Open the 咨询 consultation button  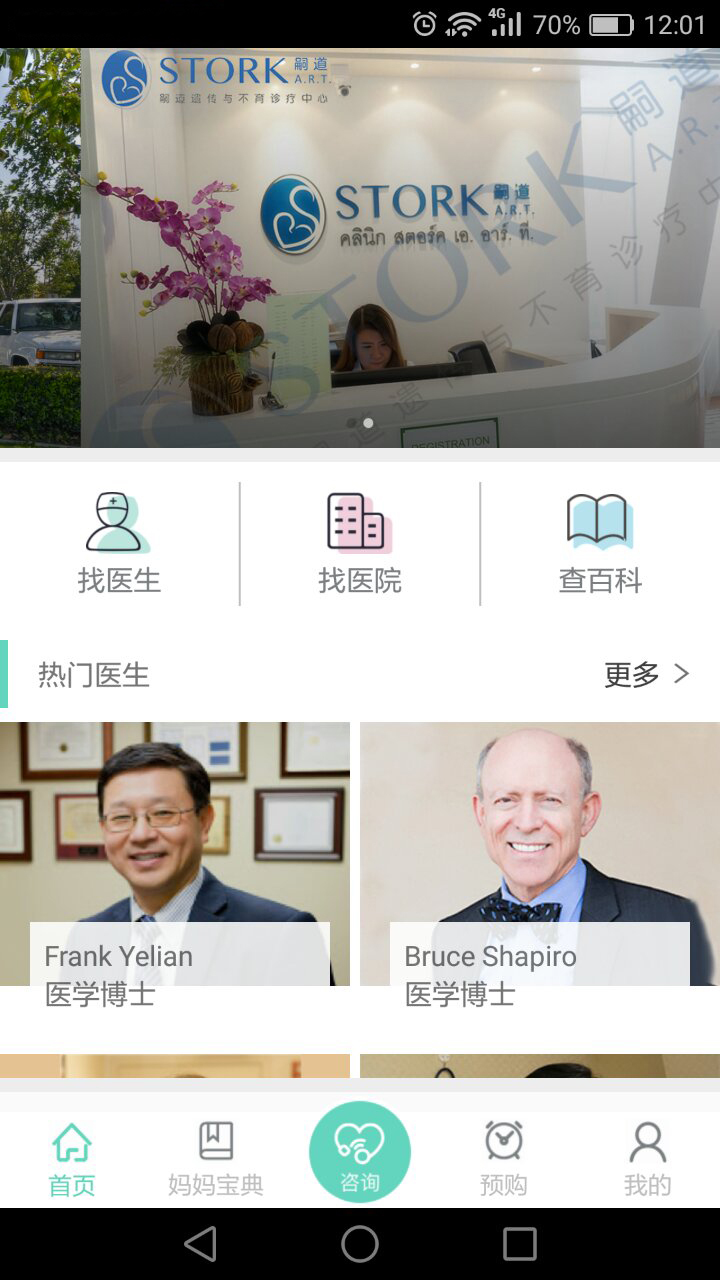click(360, 1152)
